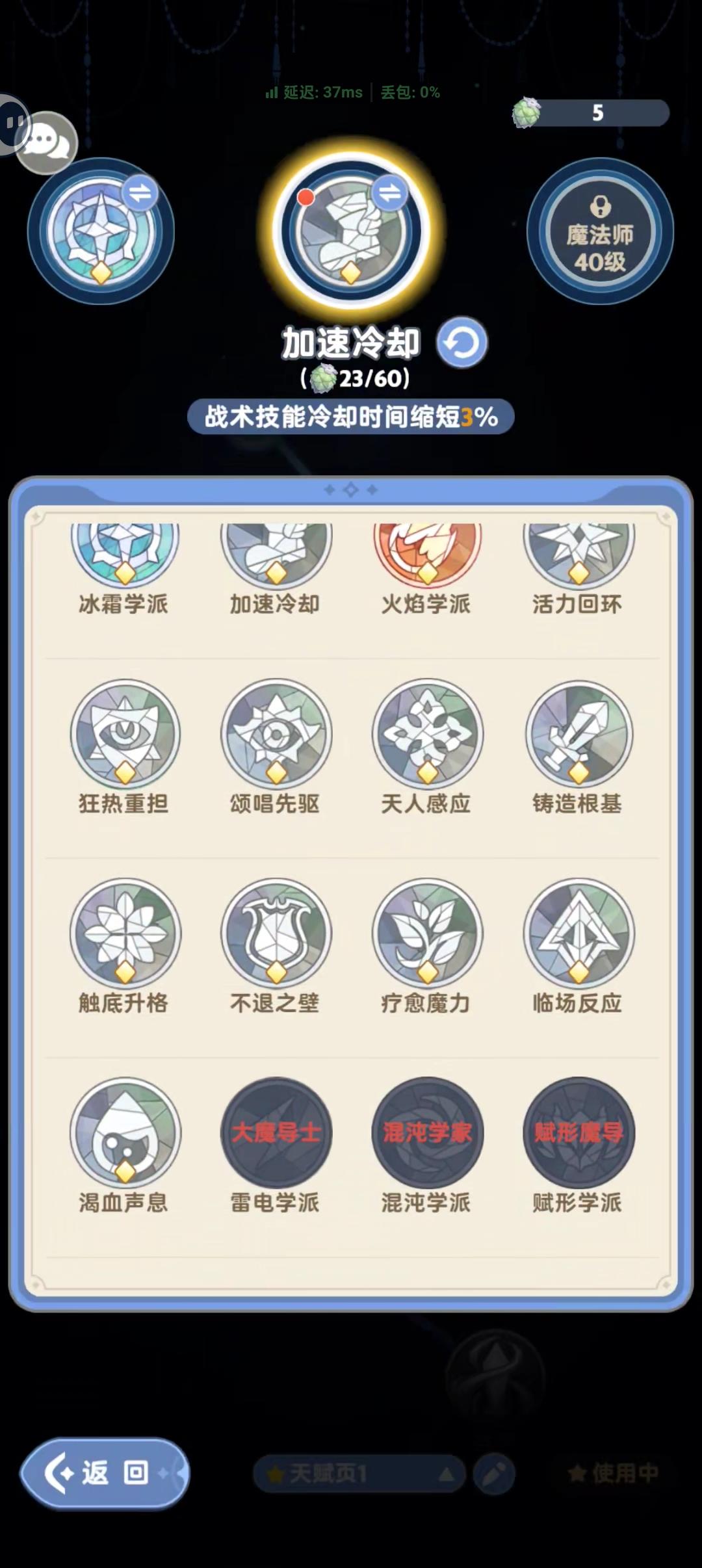Open the 颂唱先驱 talent
The width and height of the screenshot is (702, 1568).
(x=275, y=735)
